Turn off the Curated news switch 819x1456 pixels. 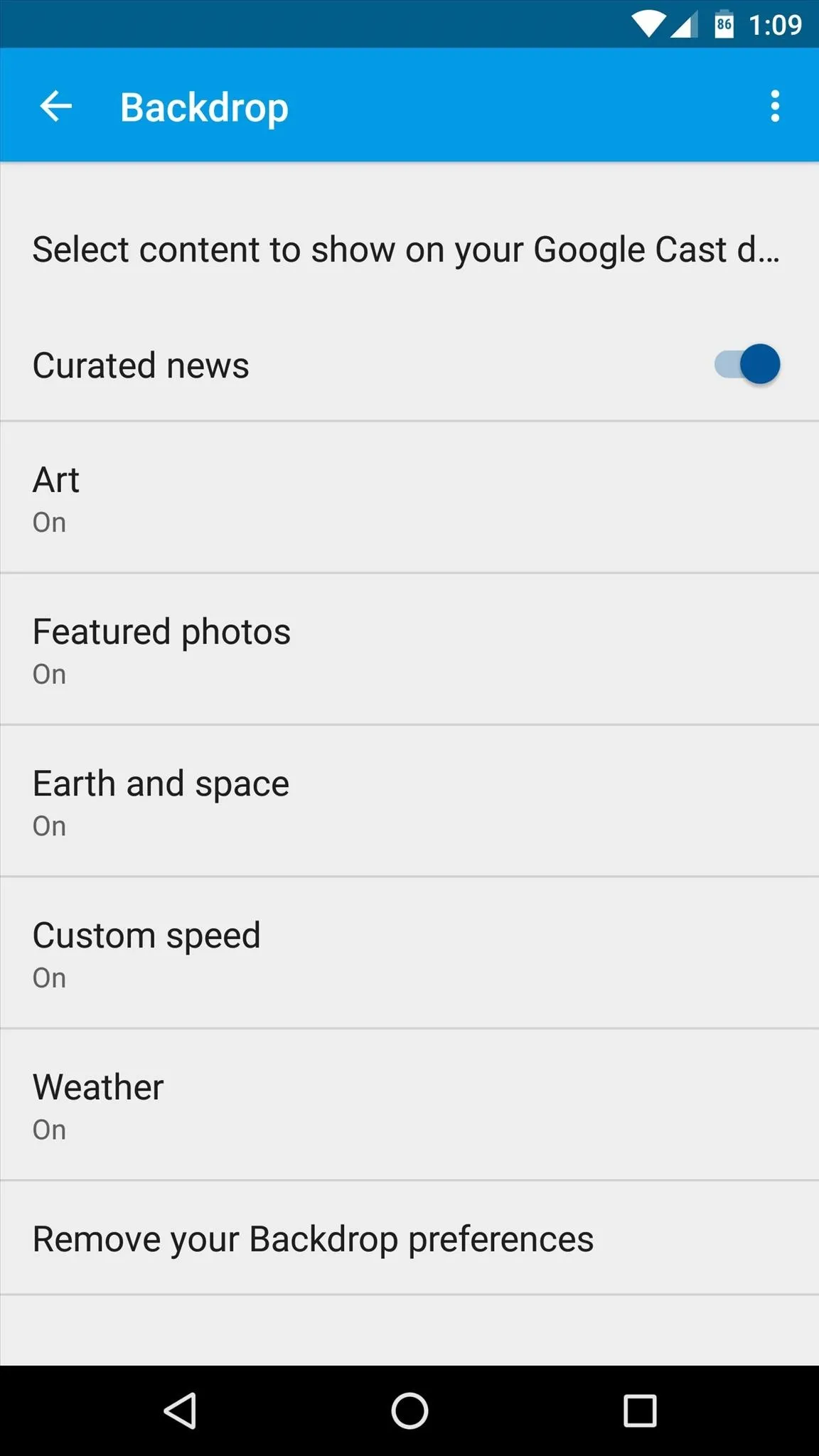[747, 365]
